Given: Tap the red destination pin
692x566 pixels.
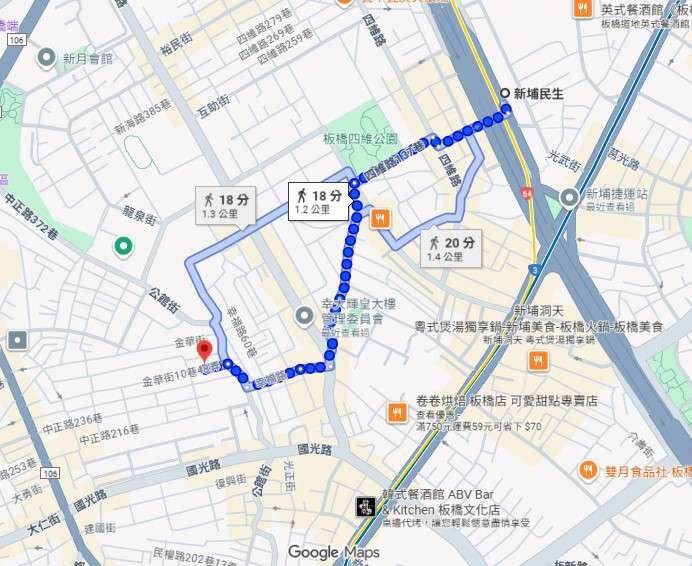Looking at the screenshot, I should click(204, 351).
